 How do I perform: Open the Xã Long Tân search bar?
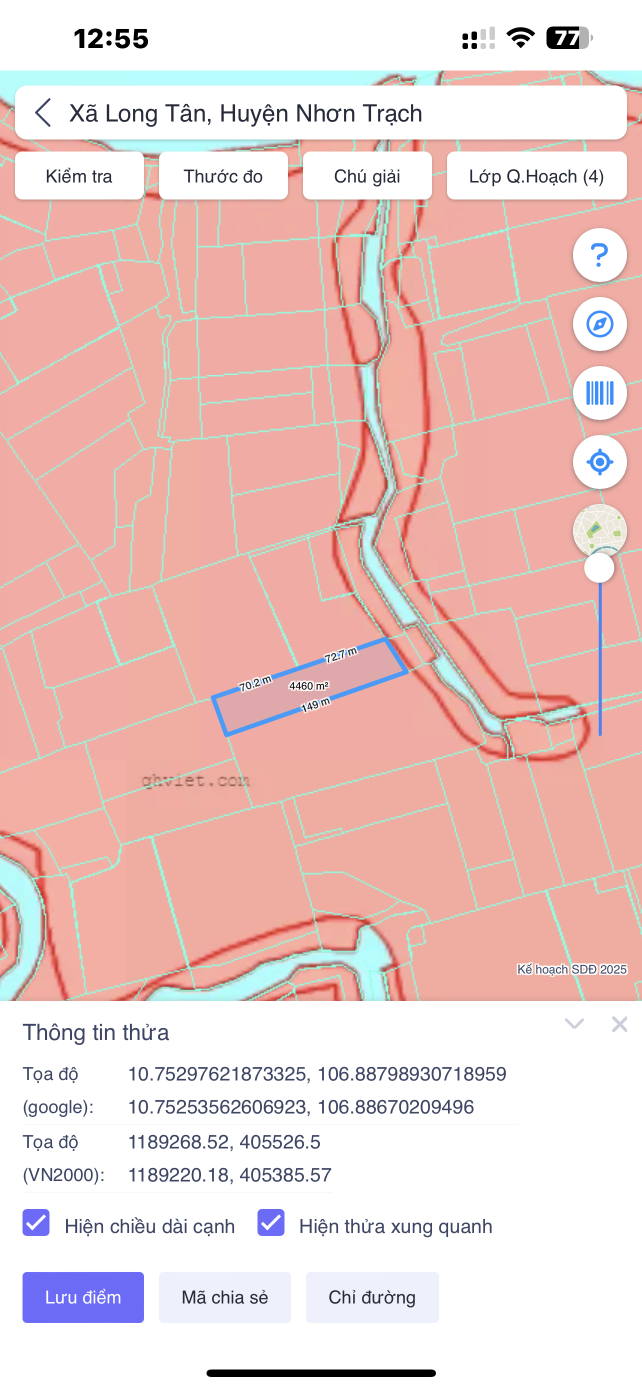click(330, 113)
